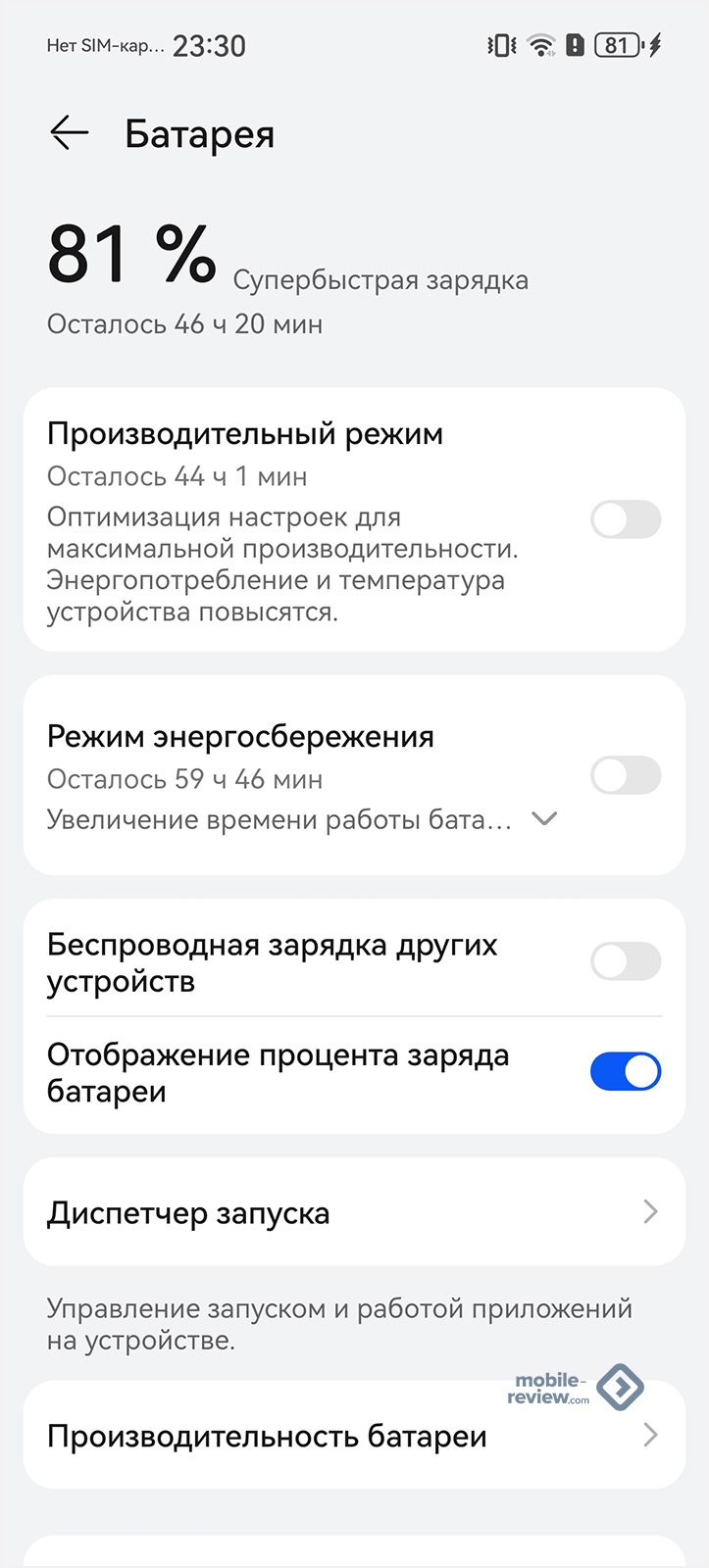The image size is (709, 1568).
Task: Turn on Режим энергосбережения
Action: pos(626,776)
